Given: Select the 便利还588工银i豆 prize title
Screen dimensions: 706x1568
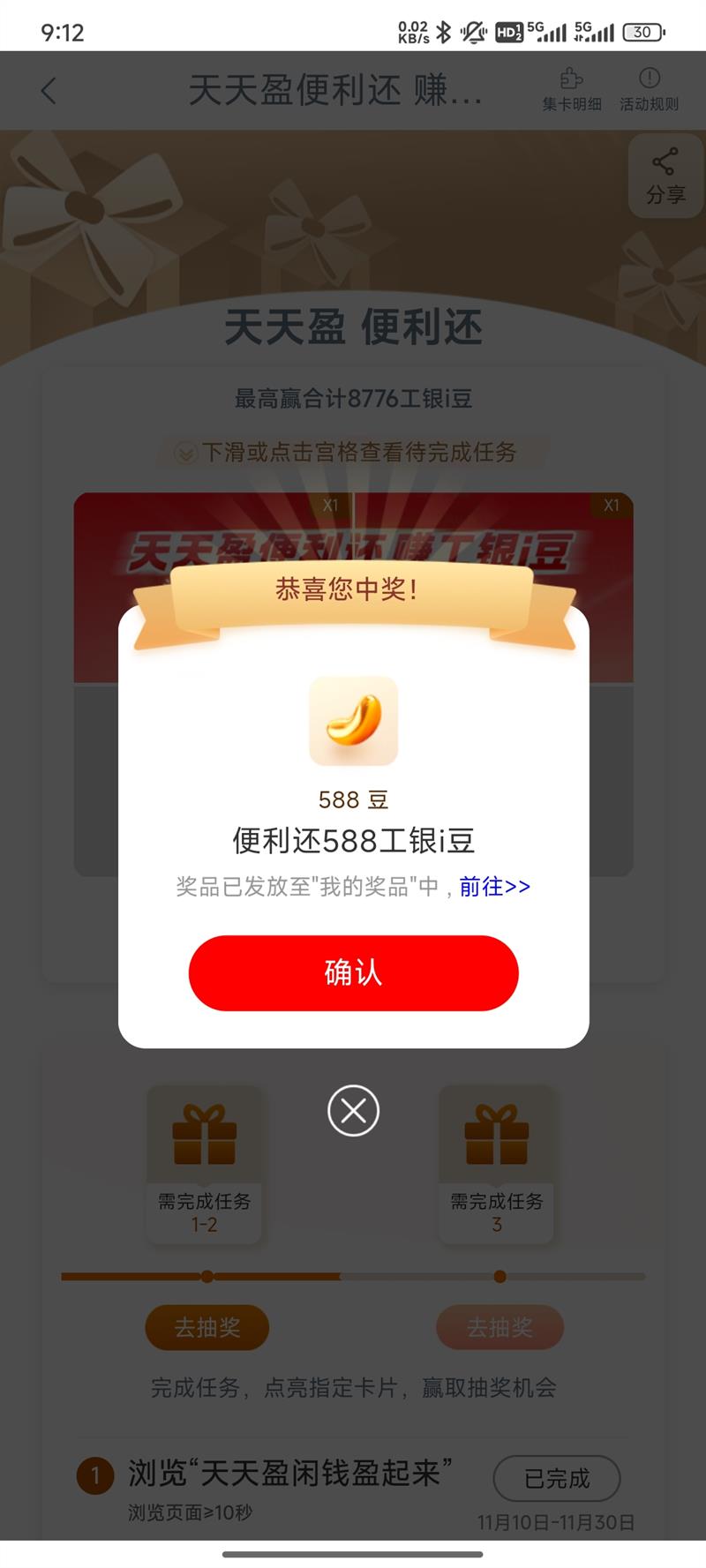Looking at the screenshot, I should [x=353, y=841].
